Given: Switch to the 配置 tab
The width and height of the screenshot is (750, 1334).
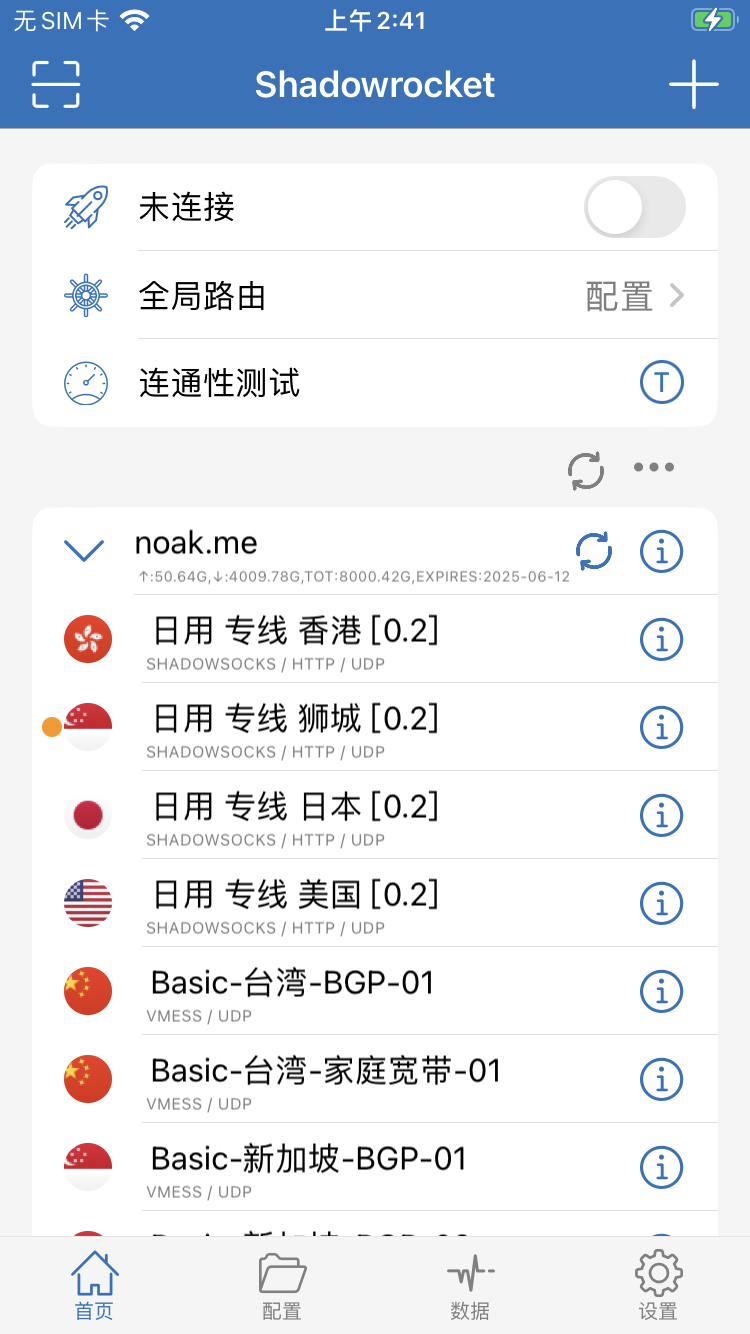Looking at the screenshot, I should click(282, 1286).
